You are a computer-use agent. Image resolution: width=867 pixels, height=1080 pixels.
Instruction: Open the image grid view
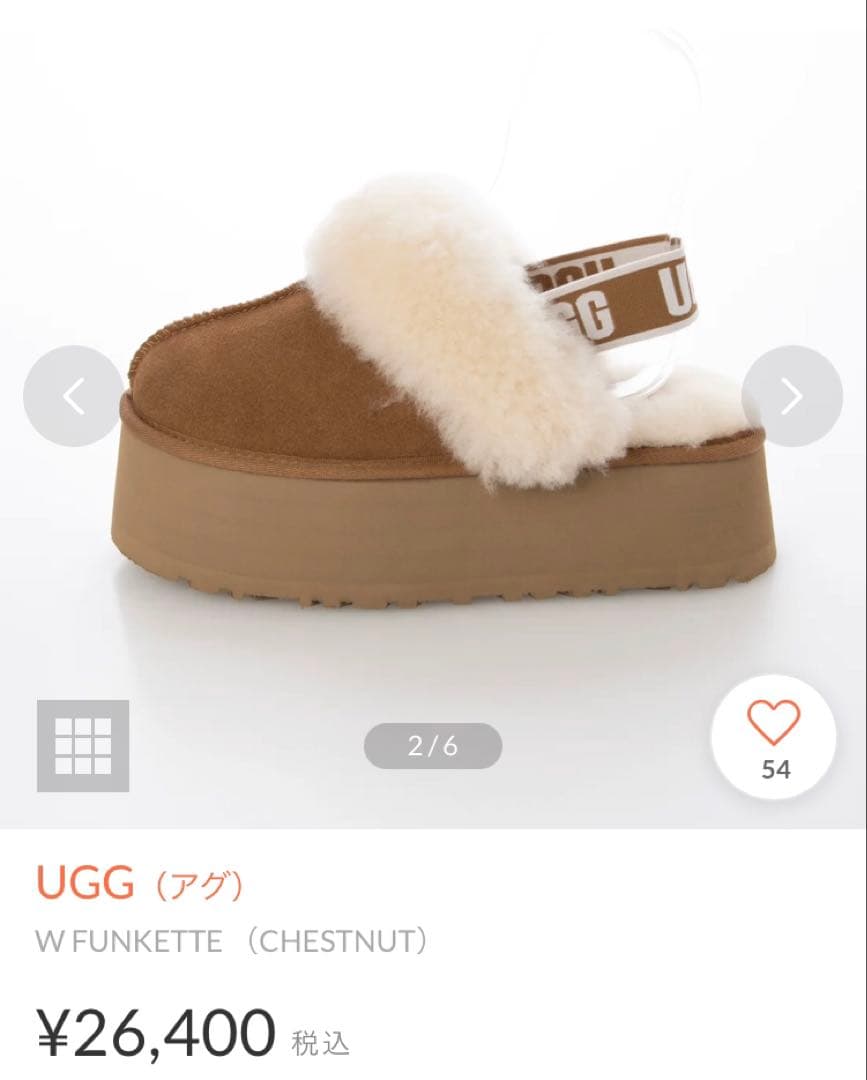point(83,746)
